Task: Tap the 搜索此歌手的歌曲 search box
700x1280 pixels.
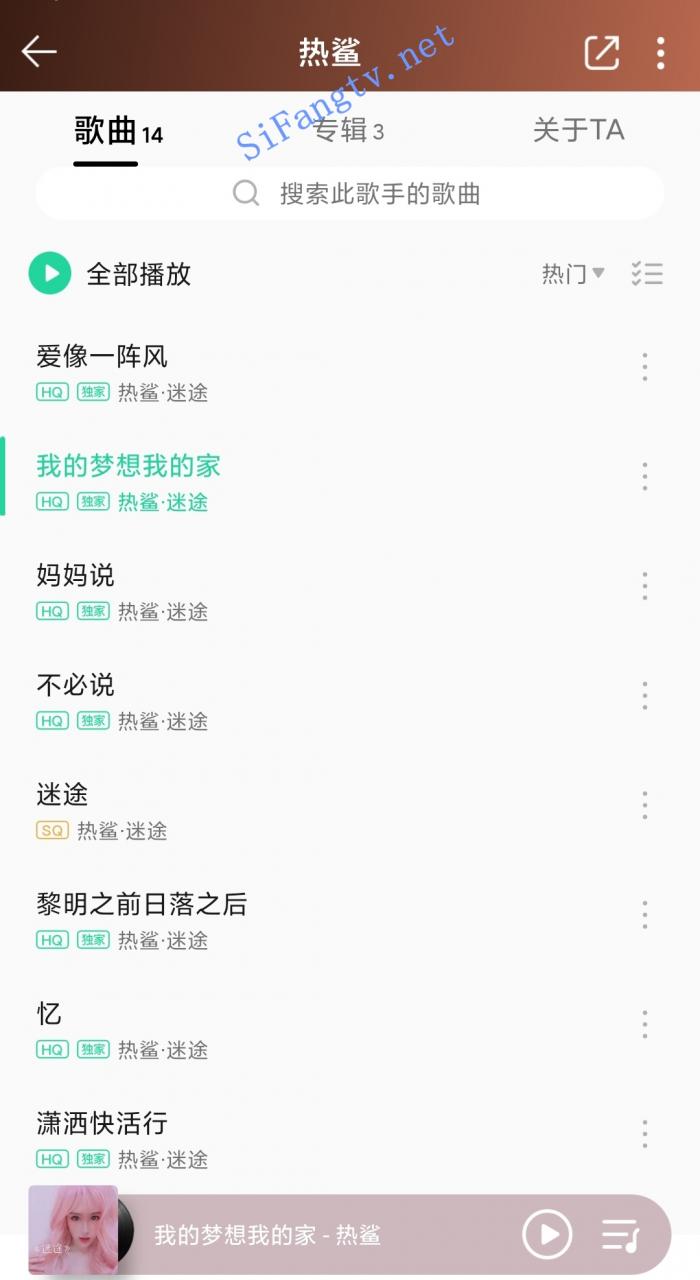Action: click(350, 193)
